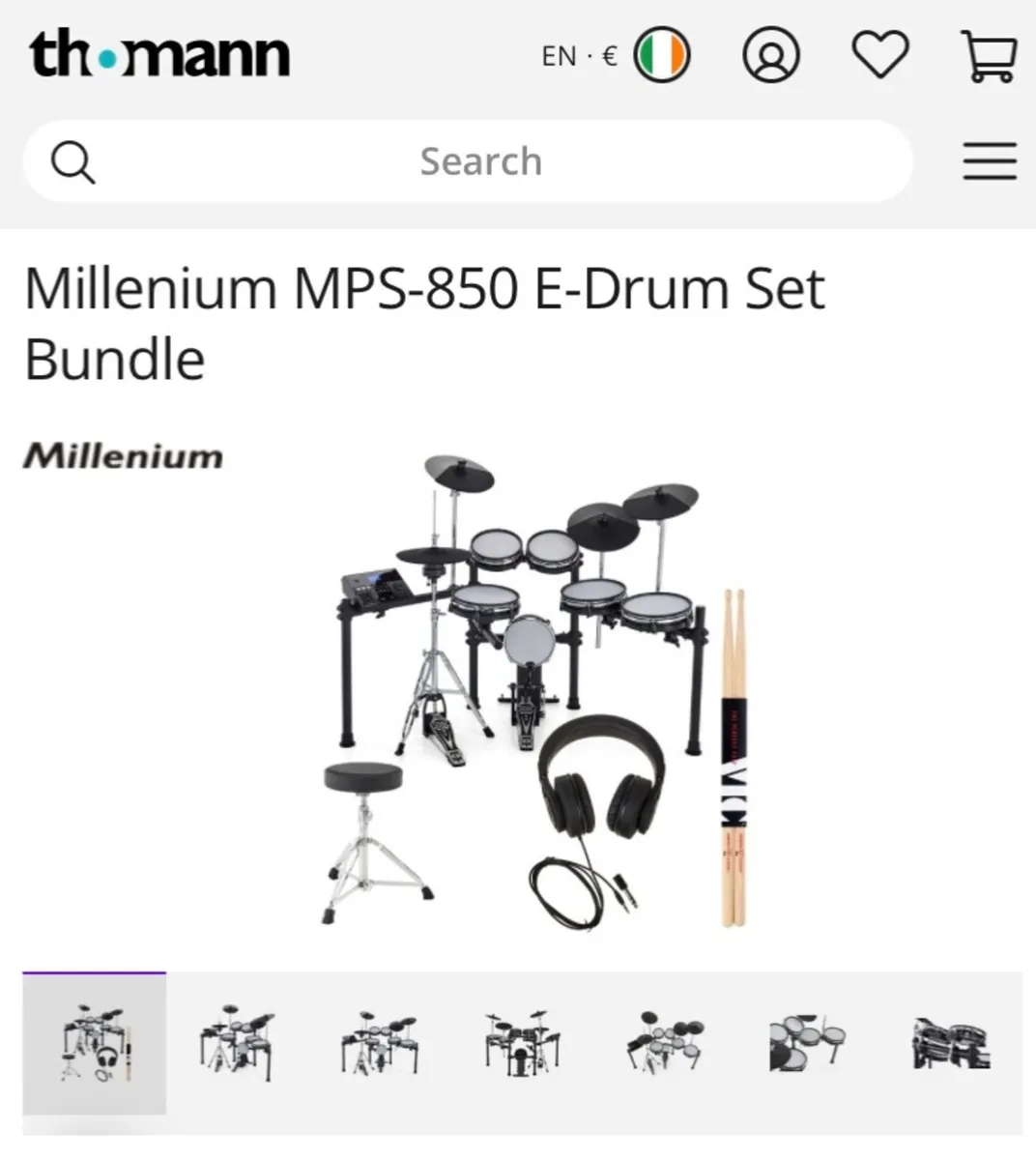The height and width of the screenshot is (1160, 1036).
Task: Select the sixth gallery thumbnail
Action: pyautogui.click(x=807, y=1045)
